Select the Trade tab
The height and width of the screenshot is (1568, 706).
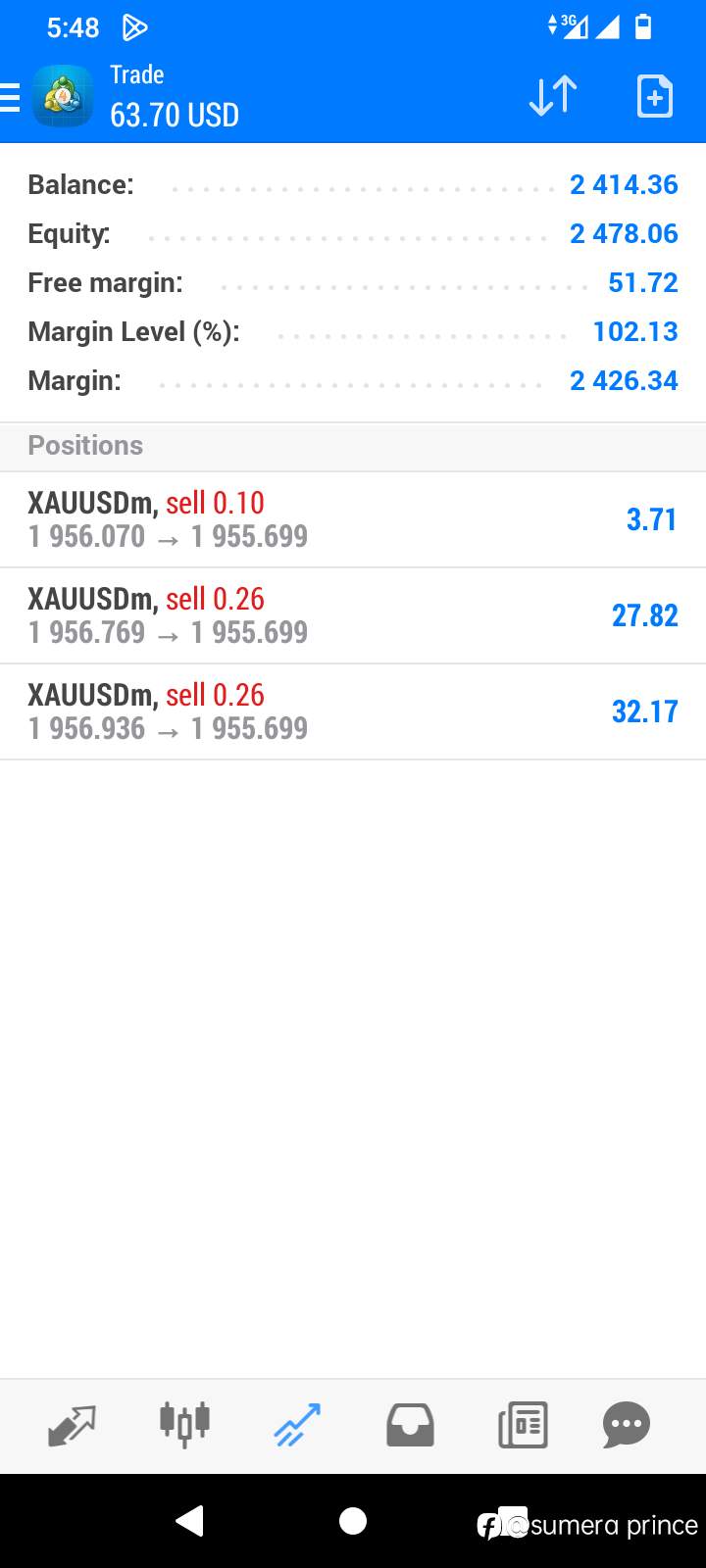tap(297, 1426)
